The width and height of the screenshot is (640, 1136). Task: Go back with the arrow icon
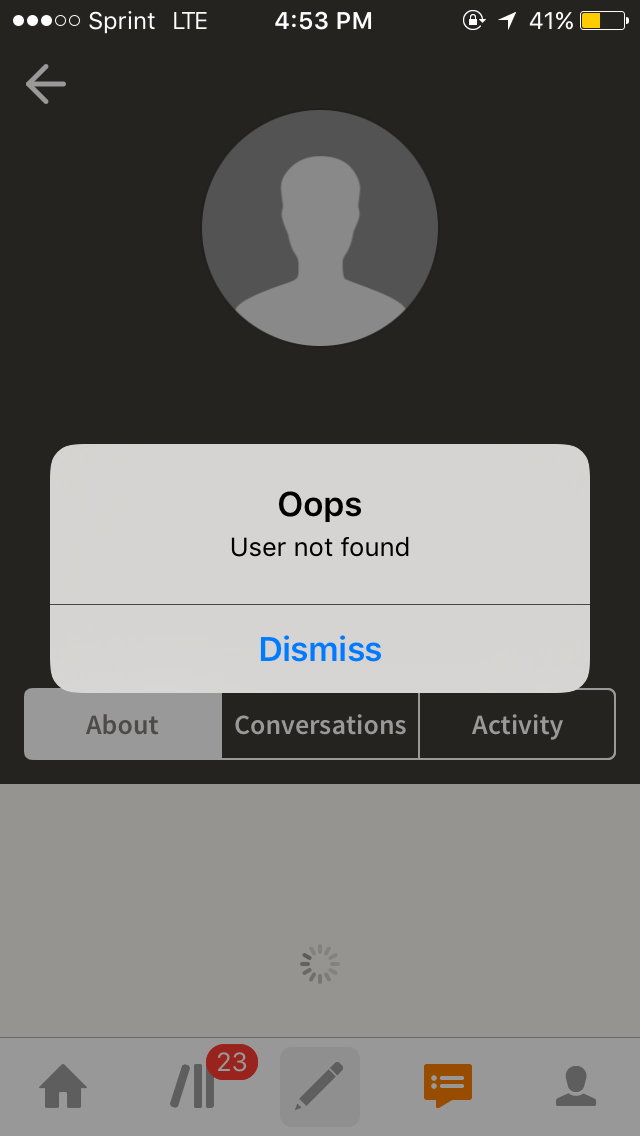click(46, 84)
